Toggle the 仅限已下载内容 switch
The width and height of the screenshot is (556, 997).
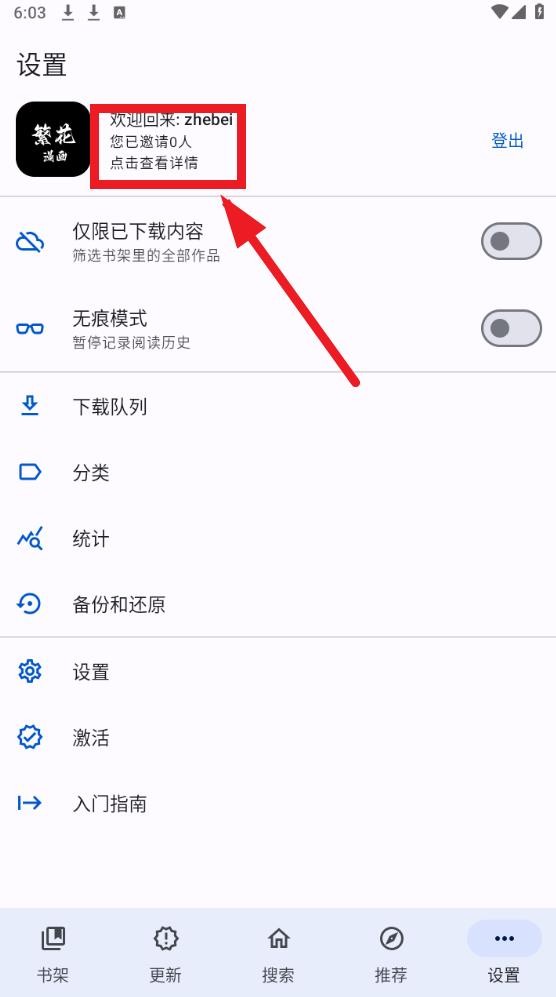pos(511,241)
